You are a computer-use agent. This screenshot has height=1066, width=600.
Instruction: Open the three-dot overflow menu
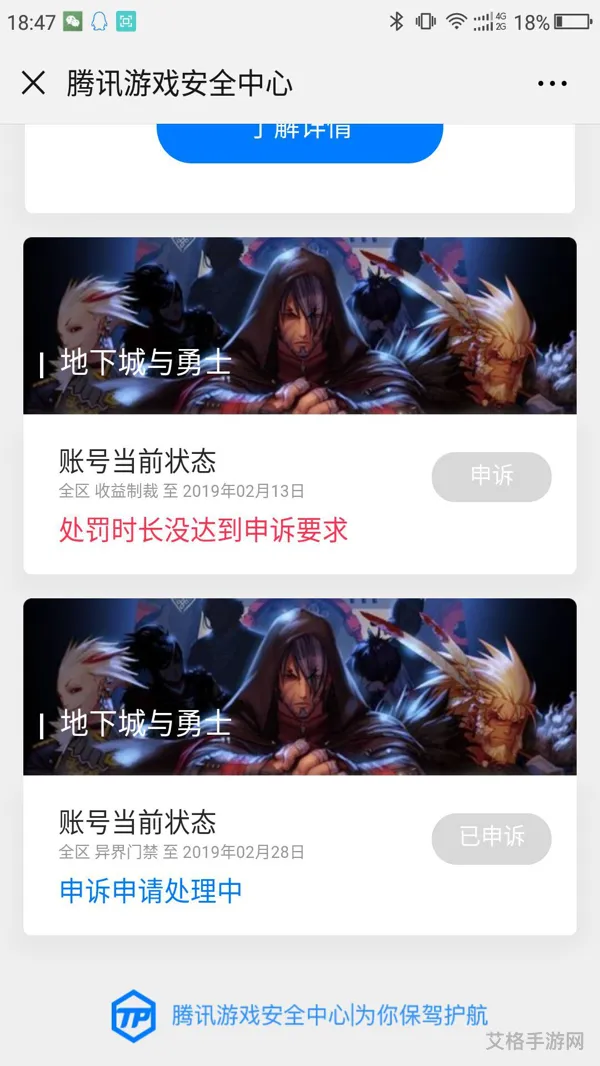point(552,84)
